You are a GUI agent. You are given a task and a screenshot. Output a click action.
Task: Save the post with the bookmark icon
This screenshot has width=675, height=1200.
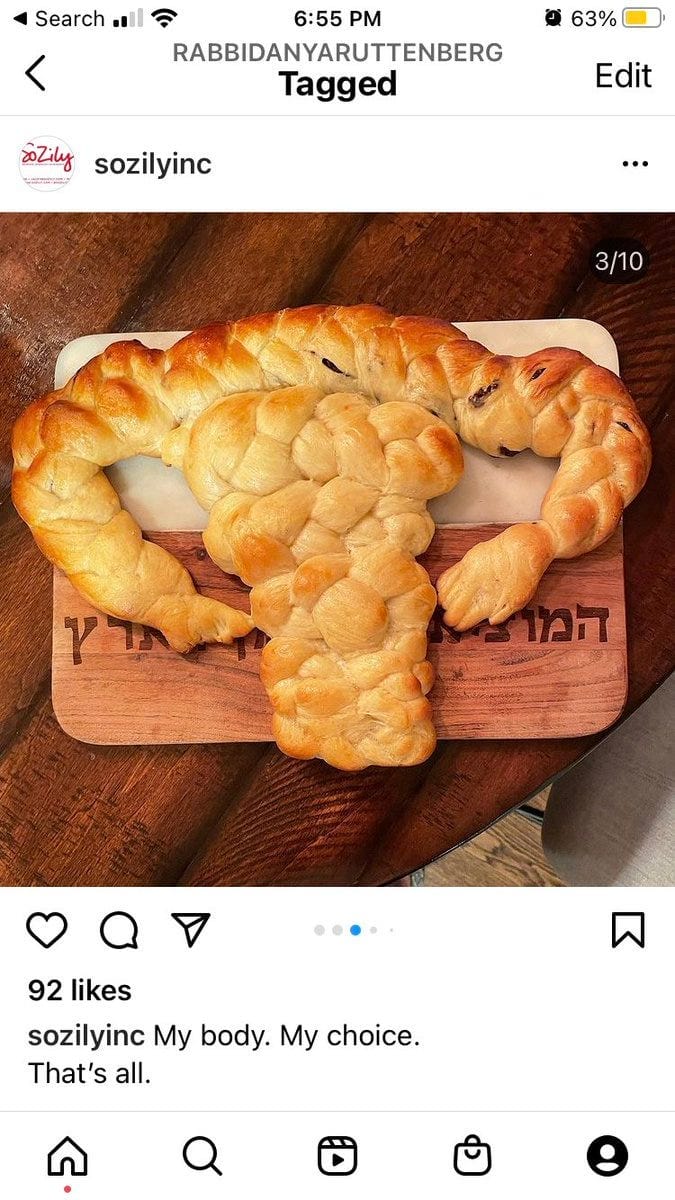point(628,930)
